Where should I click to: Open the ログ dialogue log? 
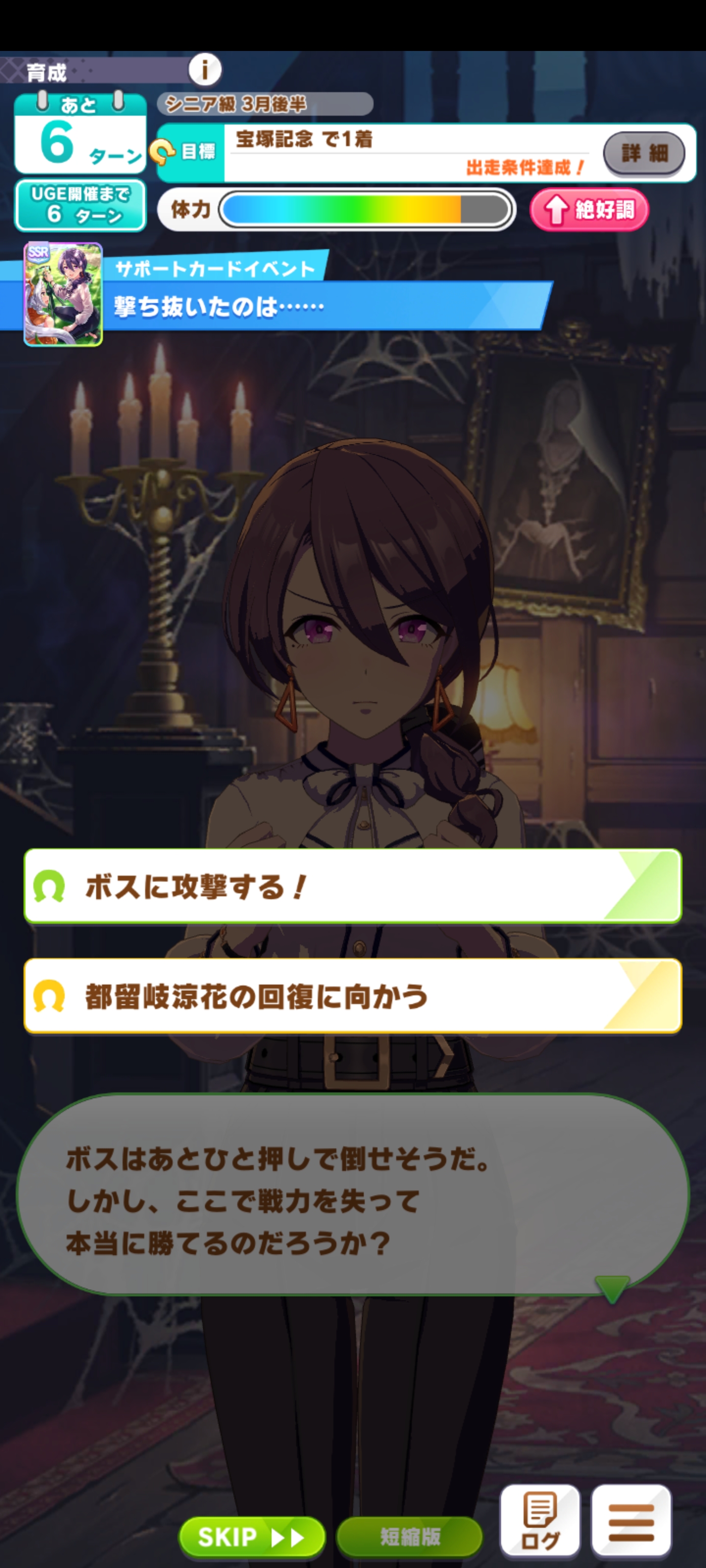click(540, 1520)
